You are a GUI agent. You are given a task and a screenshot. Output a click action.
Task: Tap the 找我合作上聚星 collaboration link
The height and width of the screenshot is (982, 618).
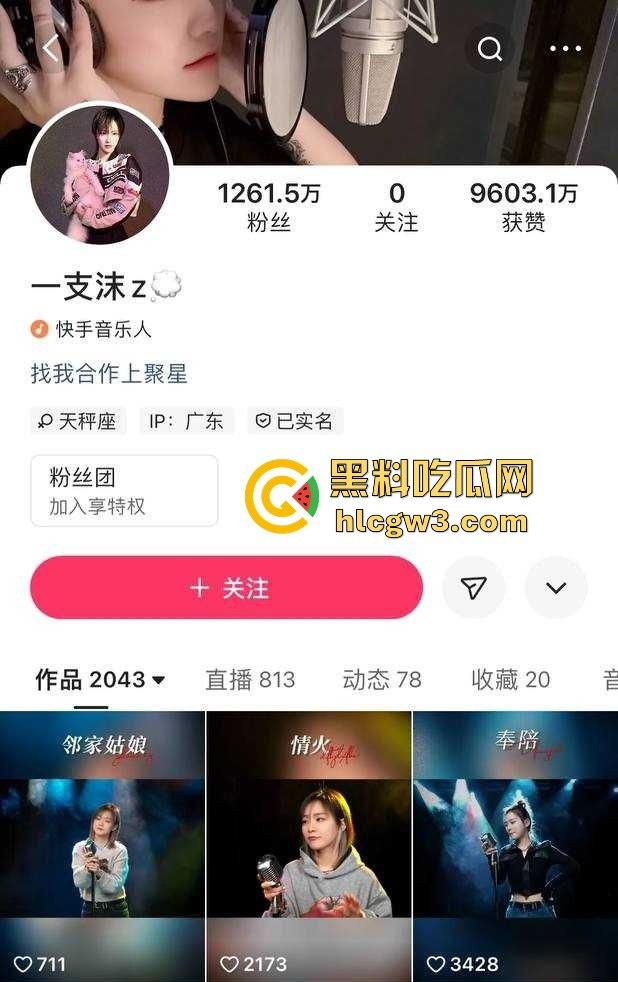coord(109,374)
